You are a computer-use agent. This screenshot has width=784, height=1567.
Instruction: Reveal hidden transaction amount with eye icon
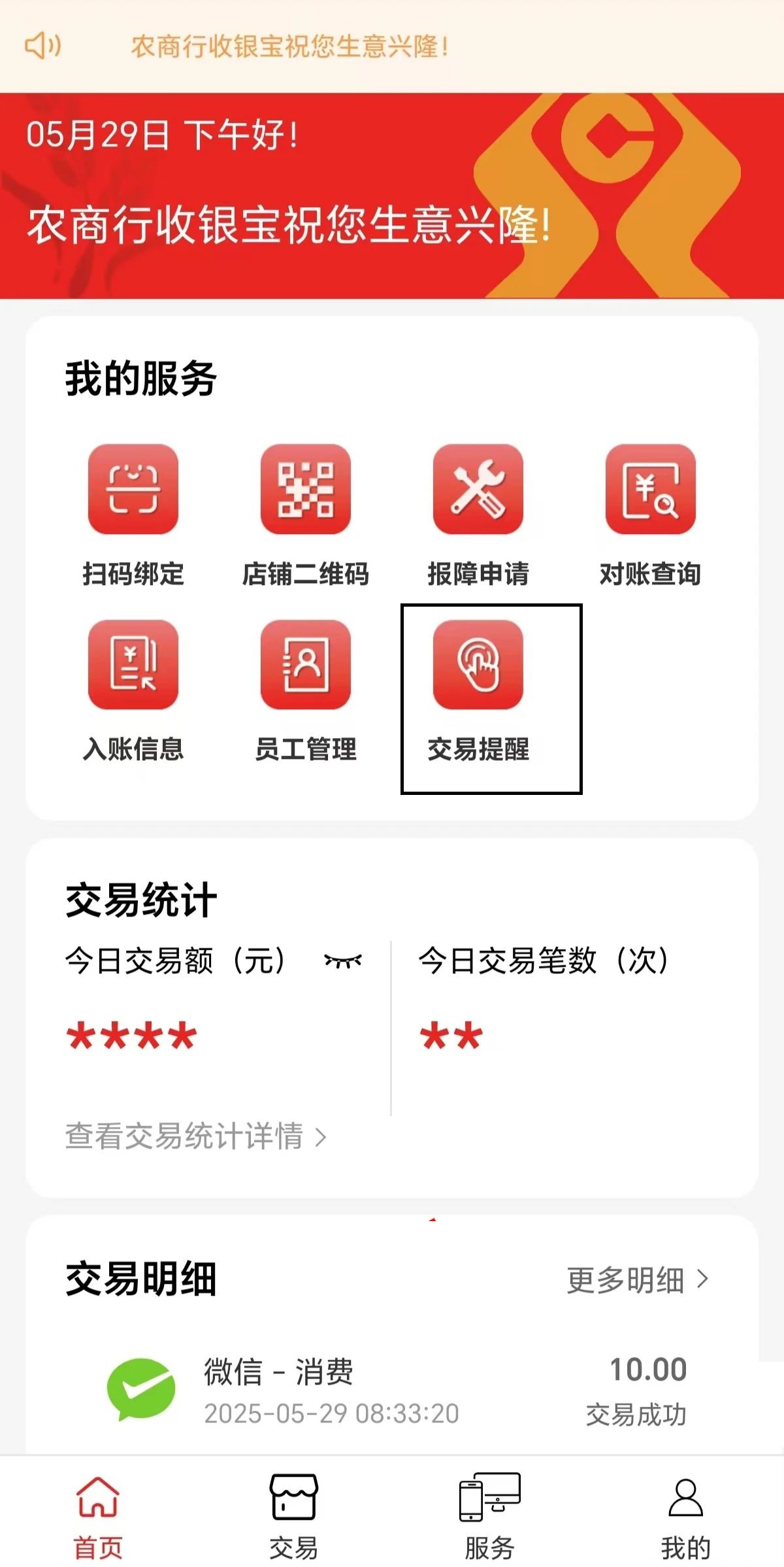(x=343, y=961)
